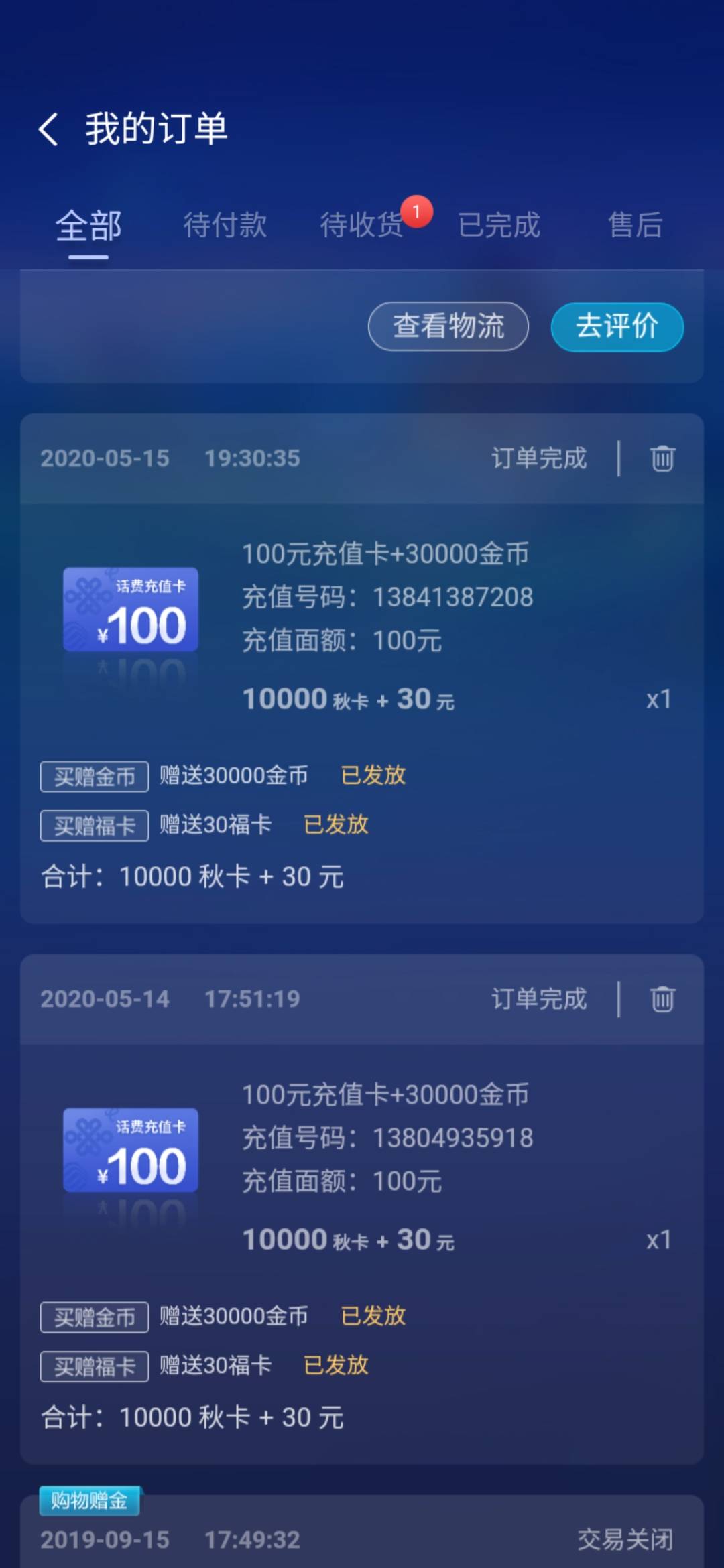Switch to the 待付款 tab

225,226
